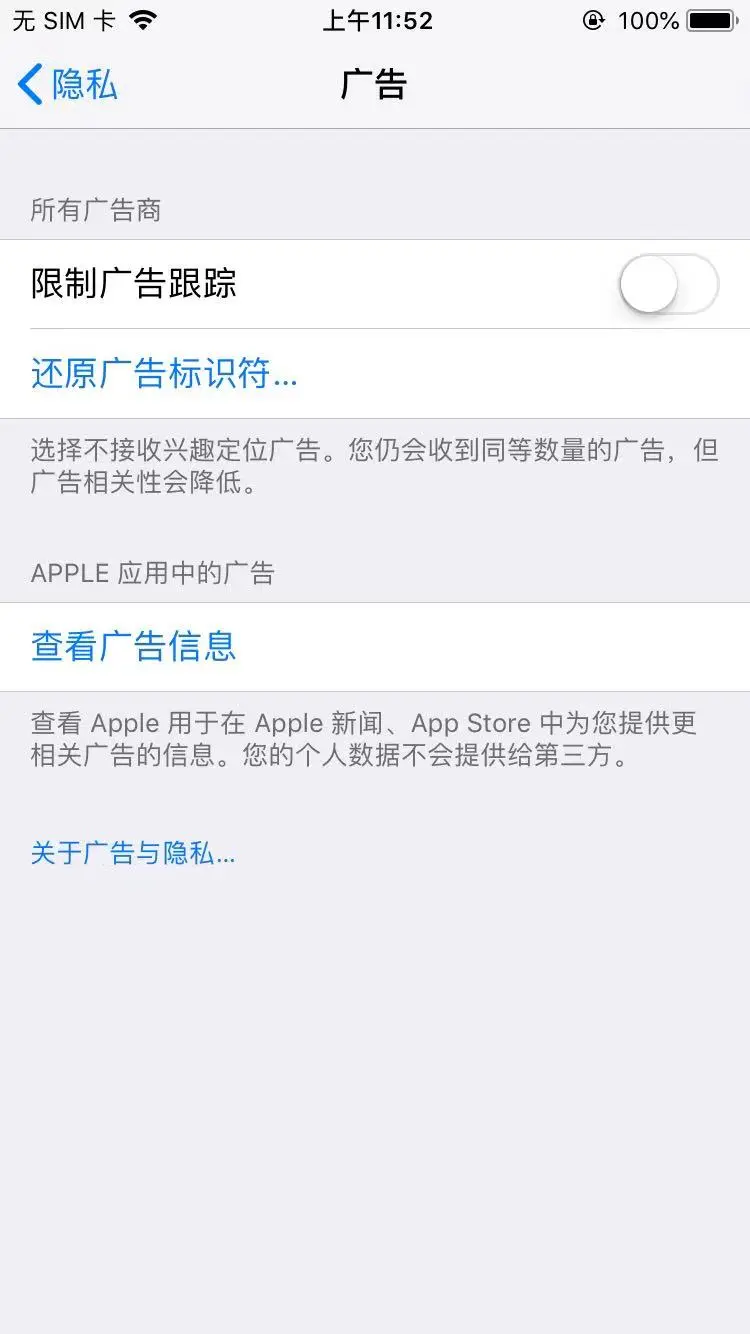The image size is (750, 1334).
Task: Go back to the 隐私 settings
Action: click(68, 85)
